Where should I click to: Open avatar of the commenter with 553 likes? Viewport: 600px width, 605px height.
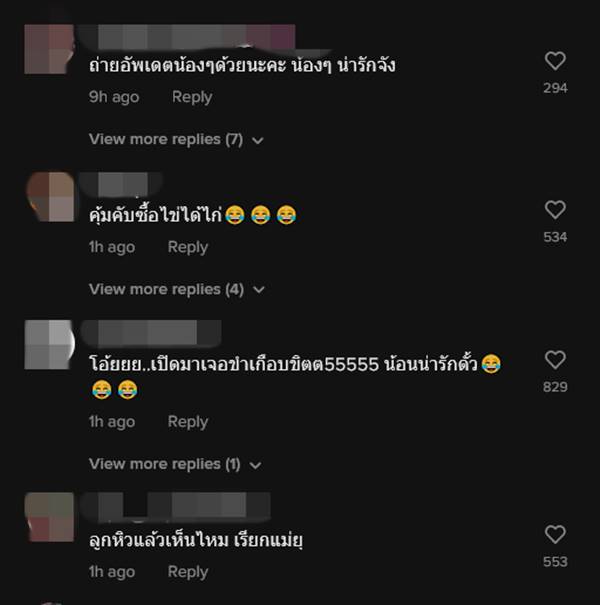coord(48,520)
